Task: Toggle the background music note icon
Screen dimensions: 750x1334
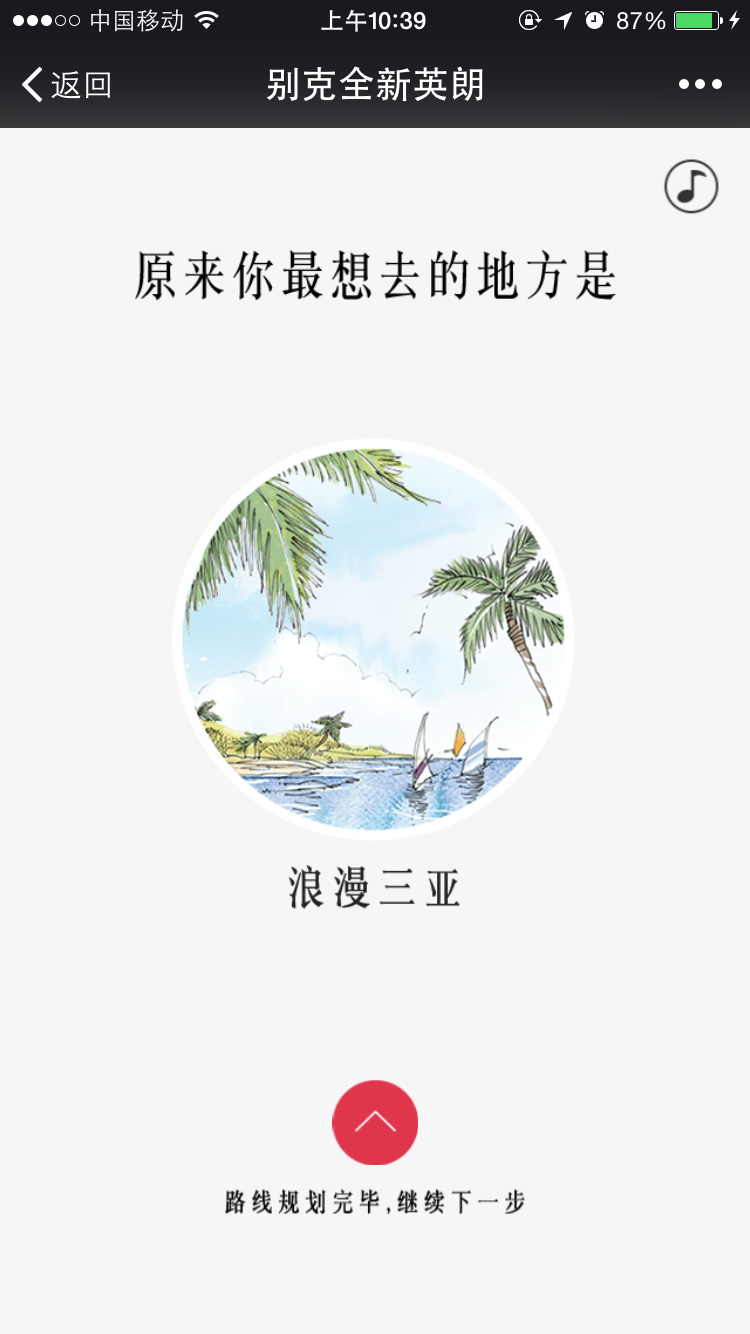Action: click(x=691, y=186)
